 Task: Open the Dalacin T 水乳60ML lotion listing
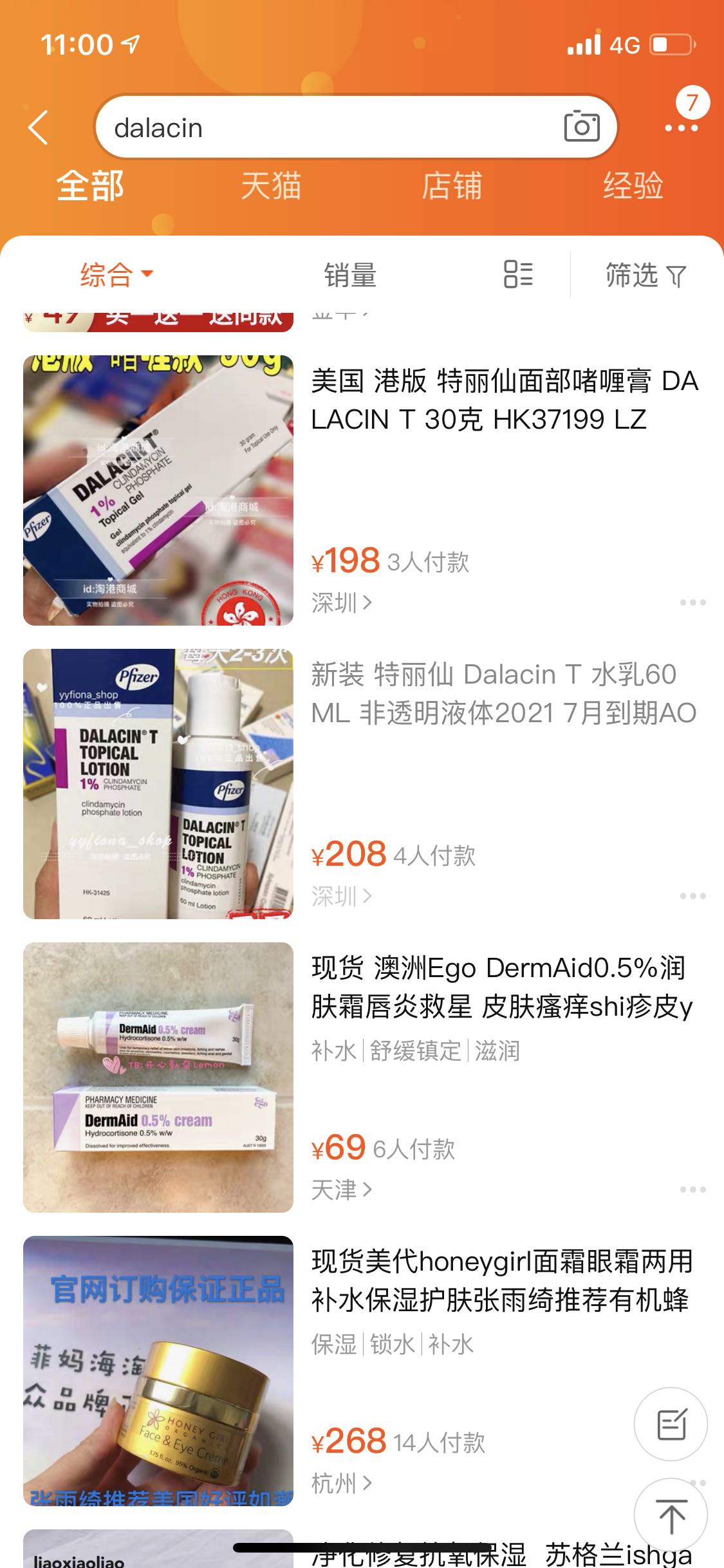[503, 694]
